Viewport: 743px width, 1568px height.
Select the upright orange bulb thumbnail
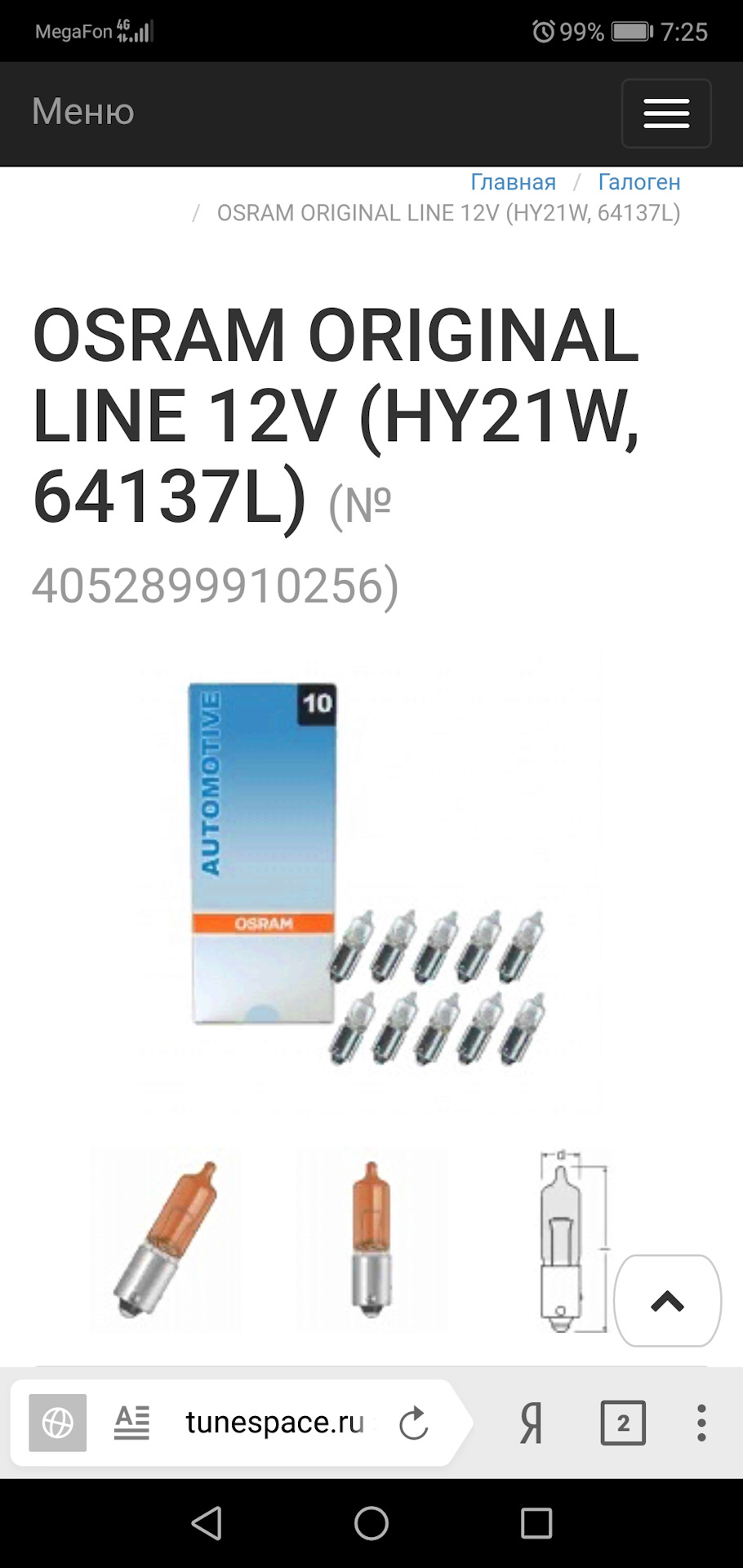coord(372,1240)
